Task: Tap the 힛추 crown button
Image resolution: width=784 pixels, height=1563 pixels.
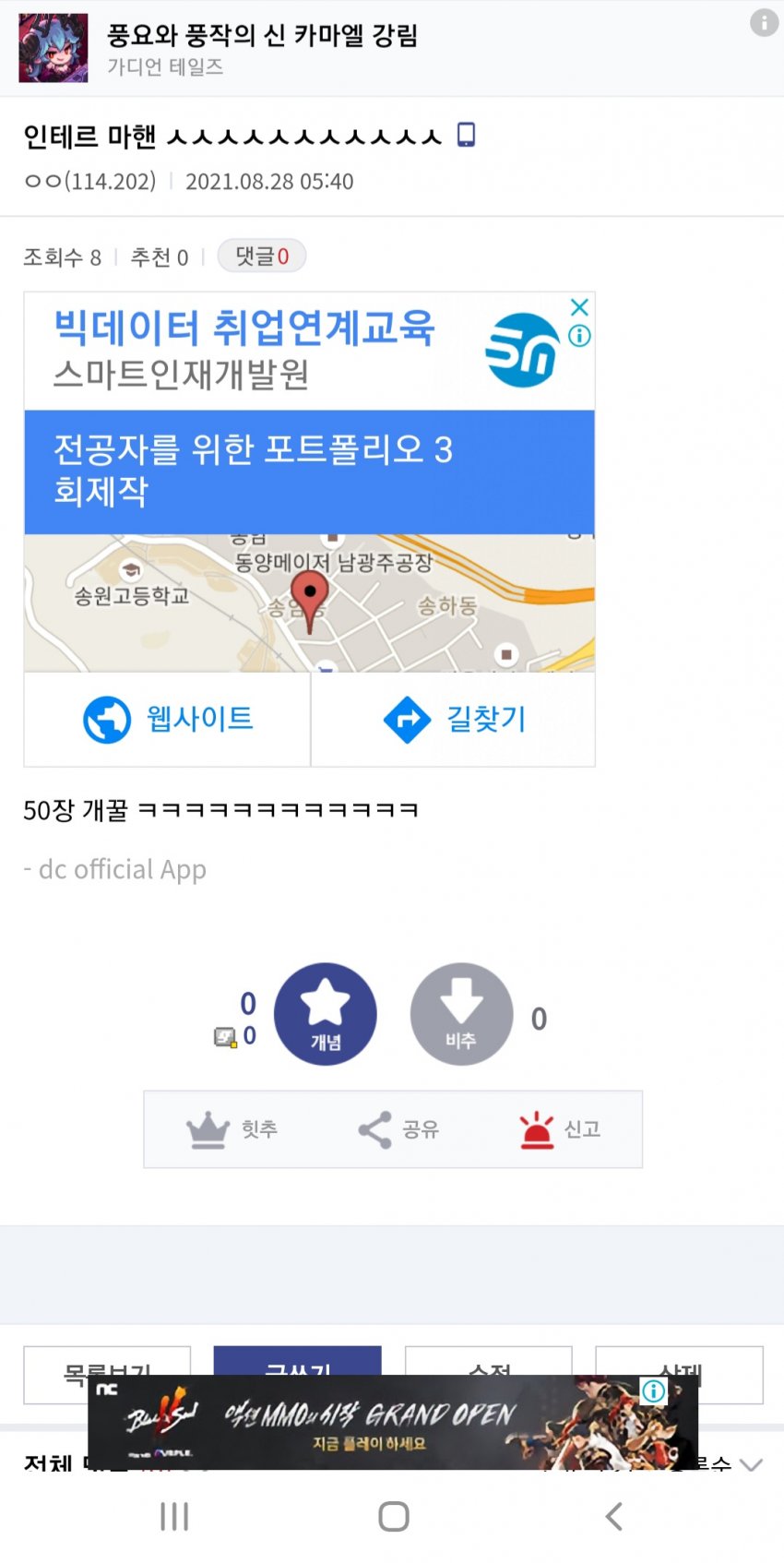Action: tap(232, 1129)
